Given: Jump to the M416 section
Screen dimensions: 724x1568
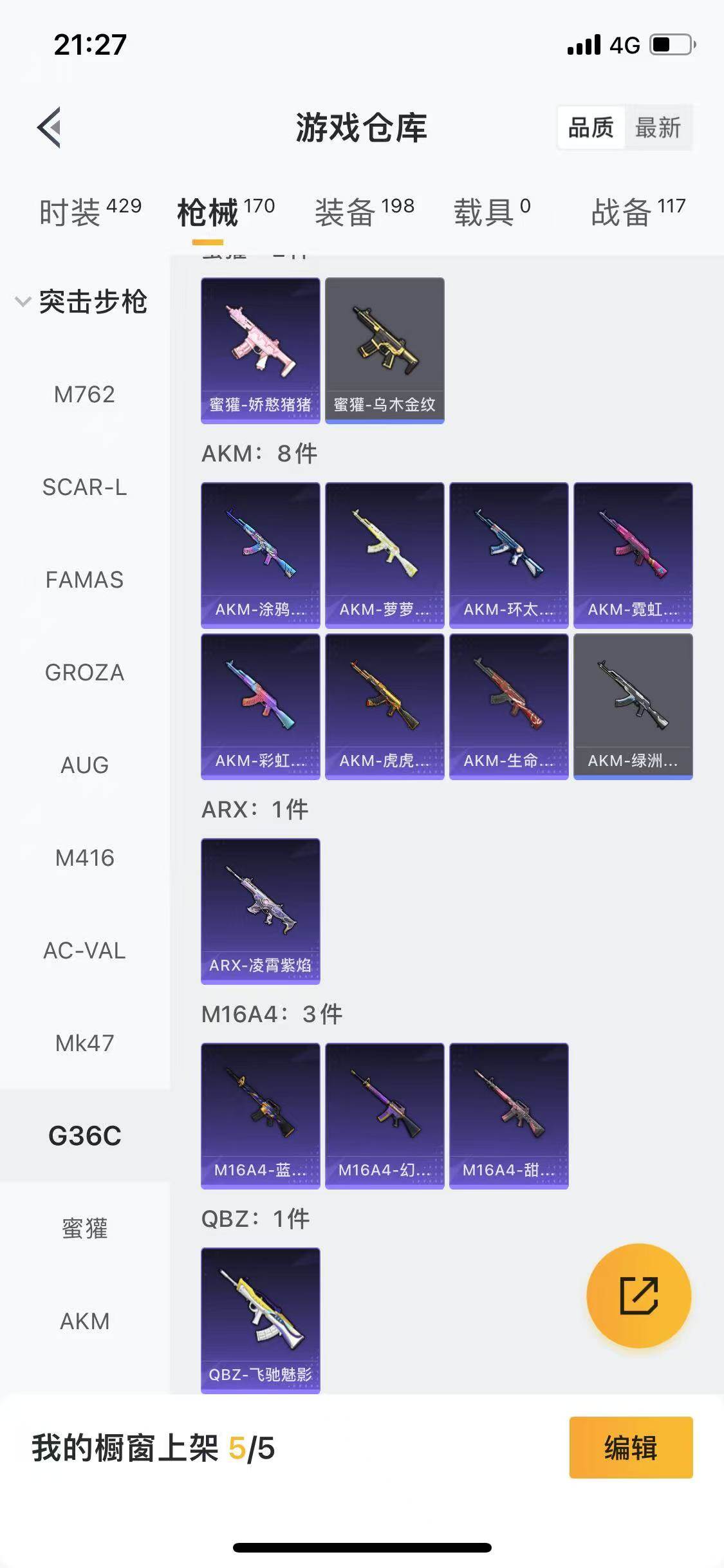Looking at the screenshot, I should [x=84, y=858].
